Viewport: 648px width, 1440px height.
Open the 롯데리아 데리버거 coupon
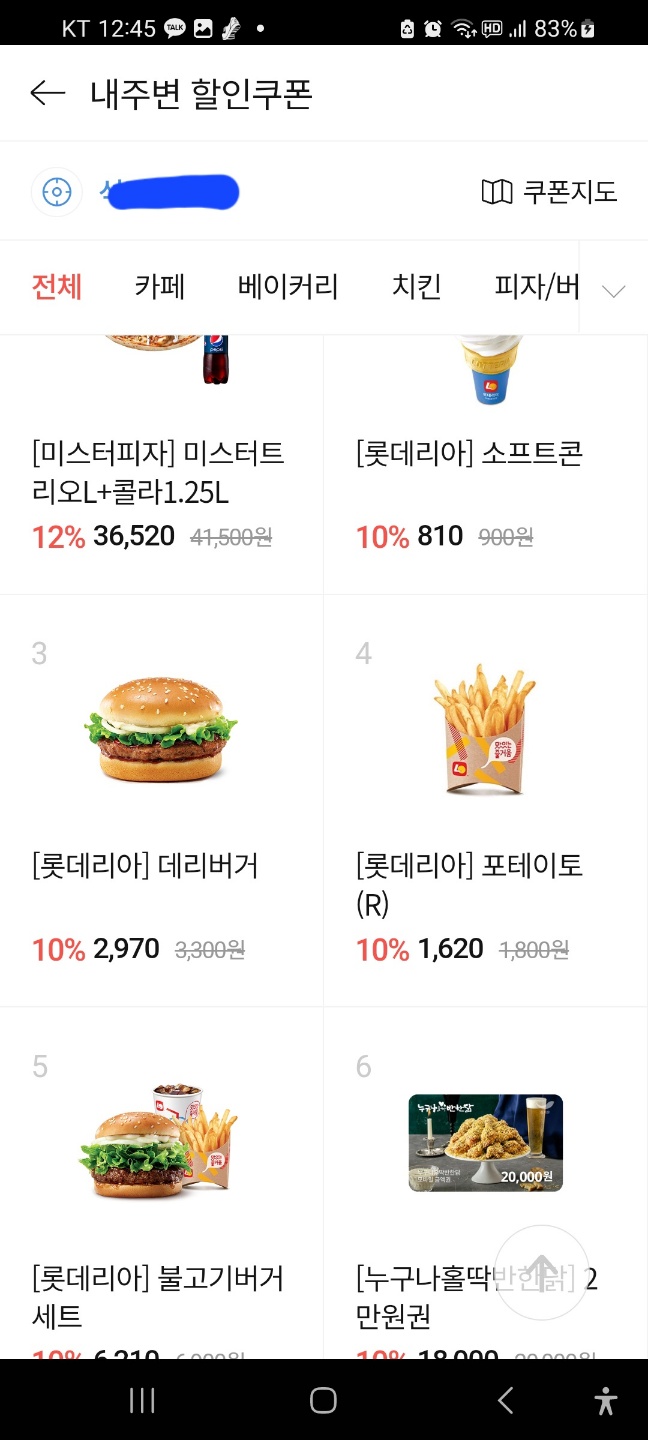pos(160,800)
